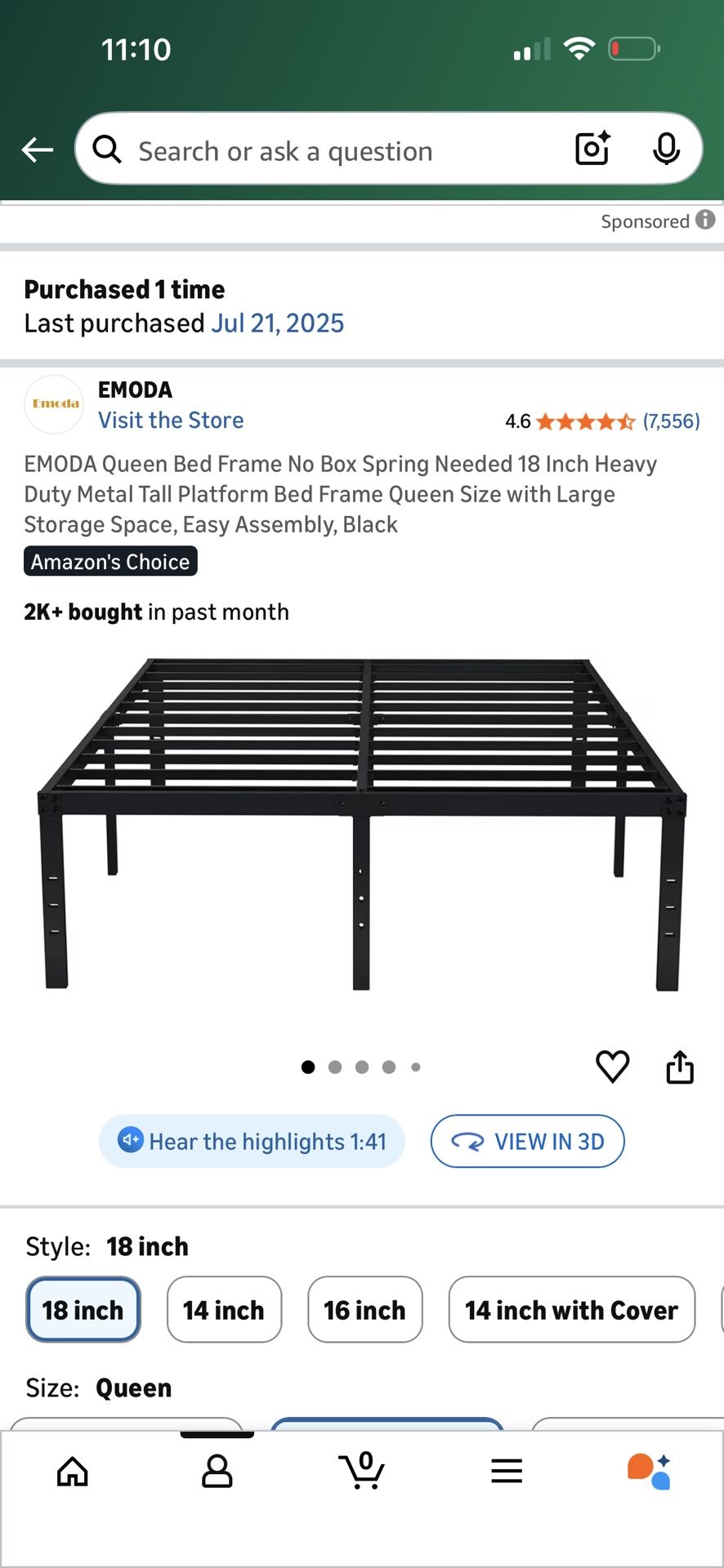Open VIEW IN 3D mode
This screenshot has height=1568, width=724.
click(527, 1141)
